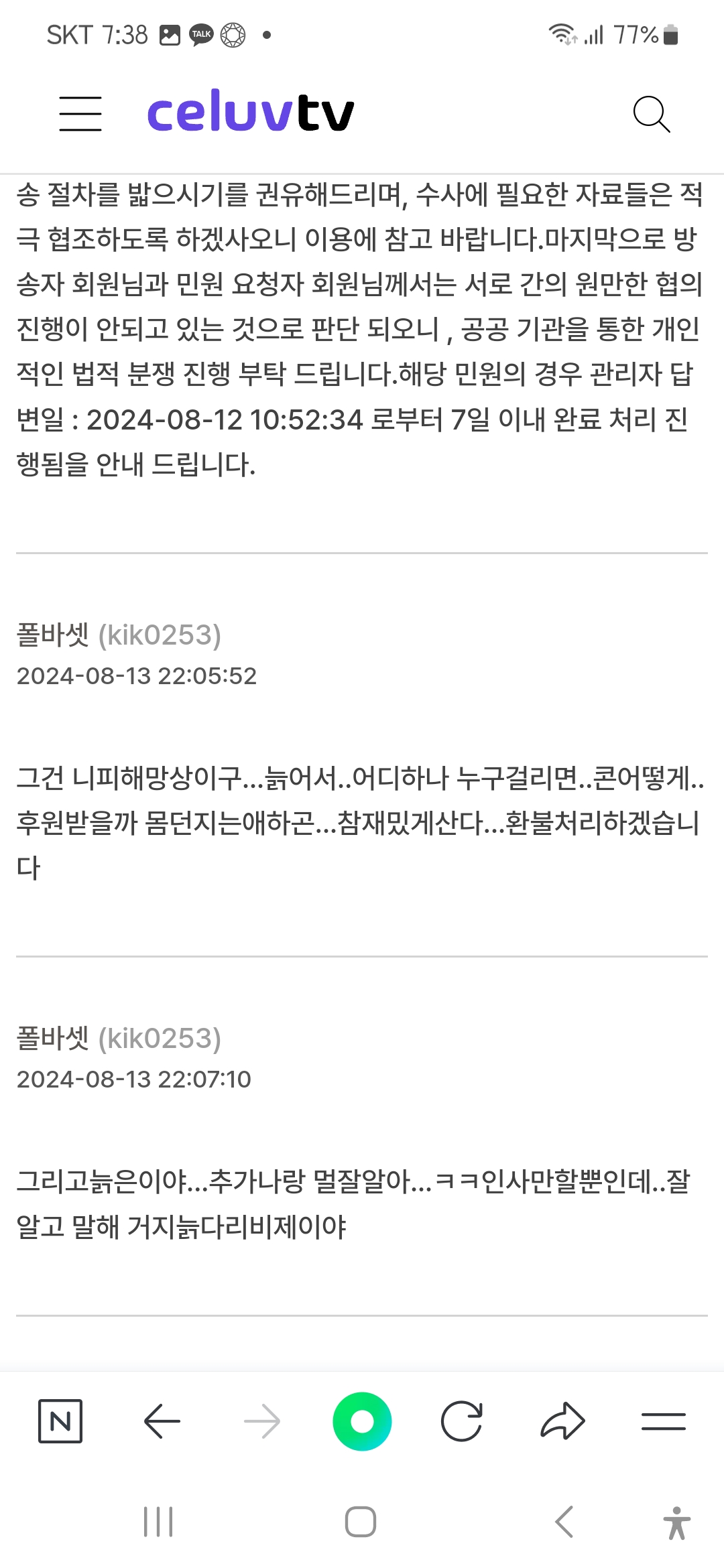Reload the current page

(x=462, y=1421)
